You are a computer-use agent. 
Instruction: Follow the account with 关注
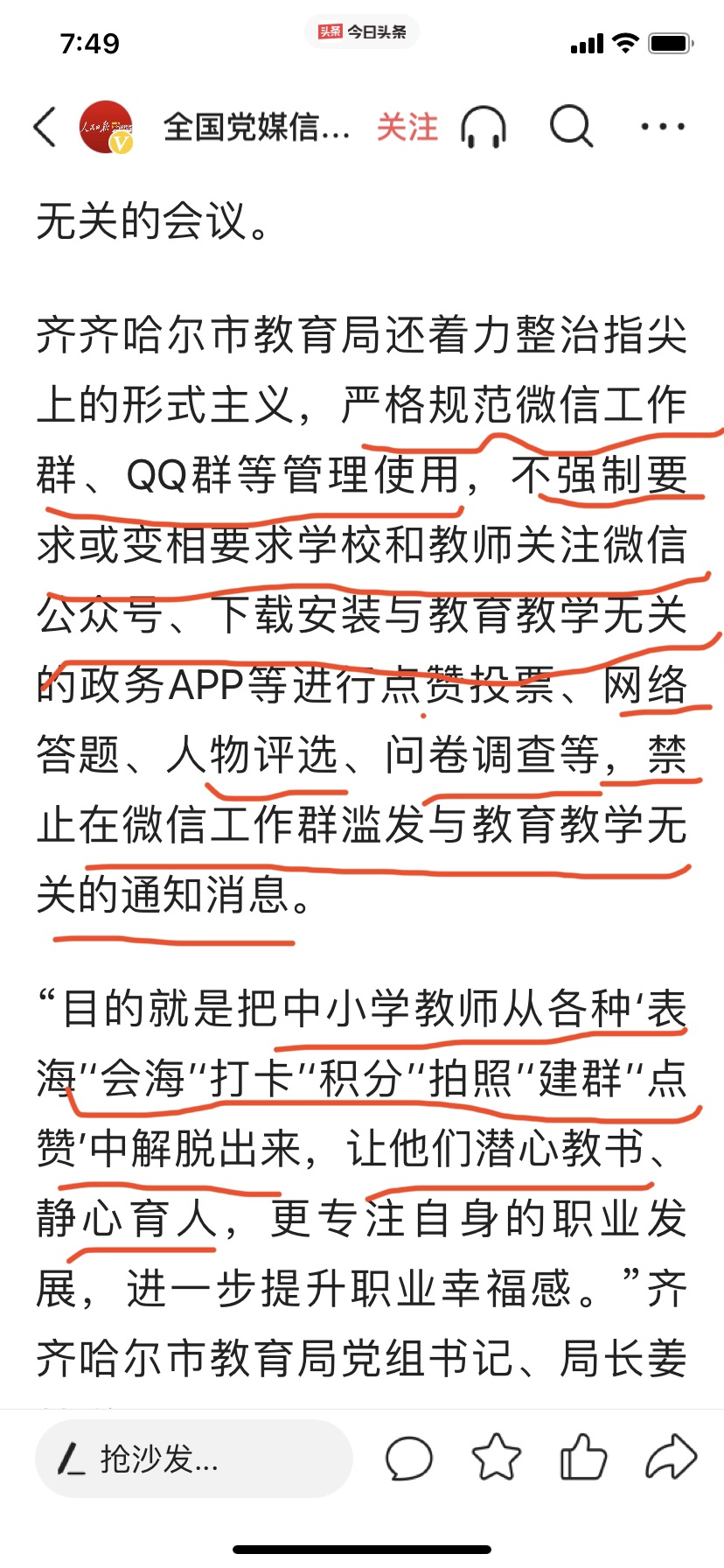407,128
